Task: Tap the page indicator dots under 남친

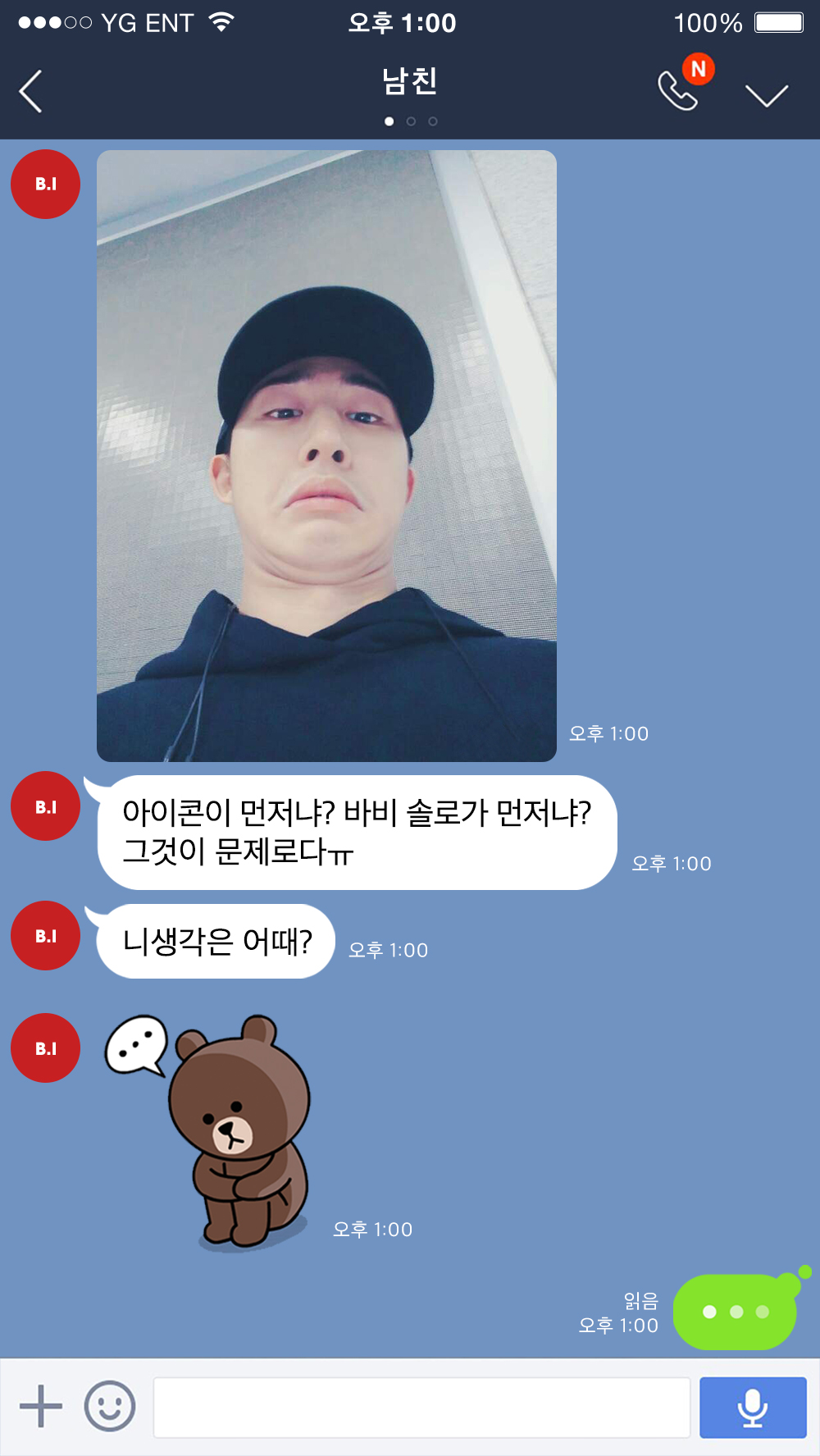Action: coord(411,121)
